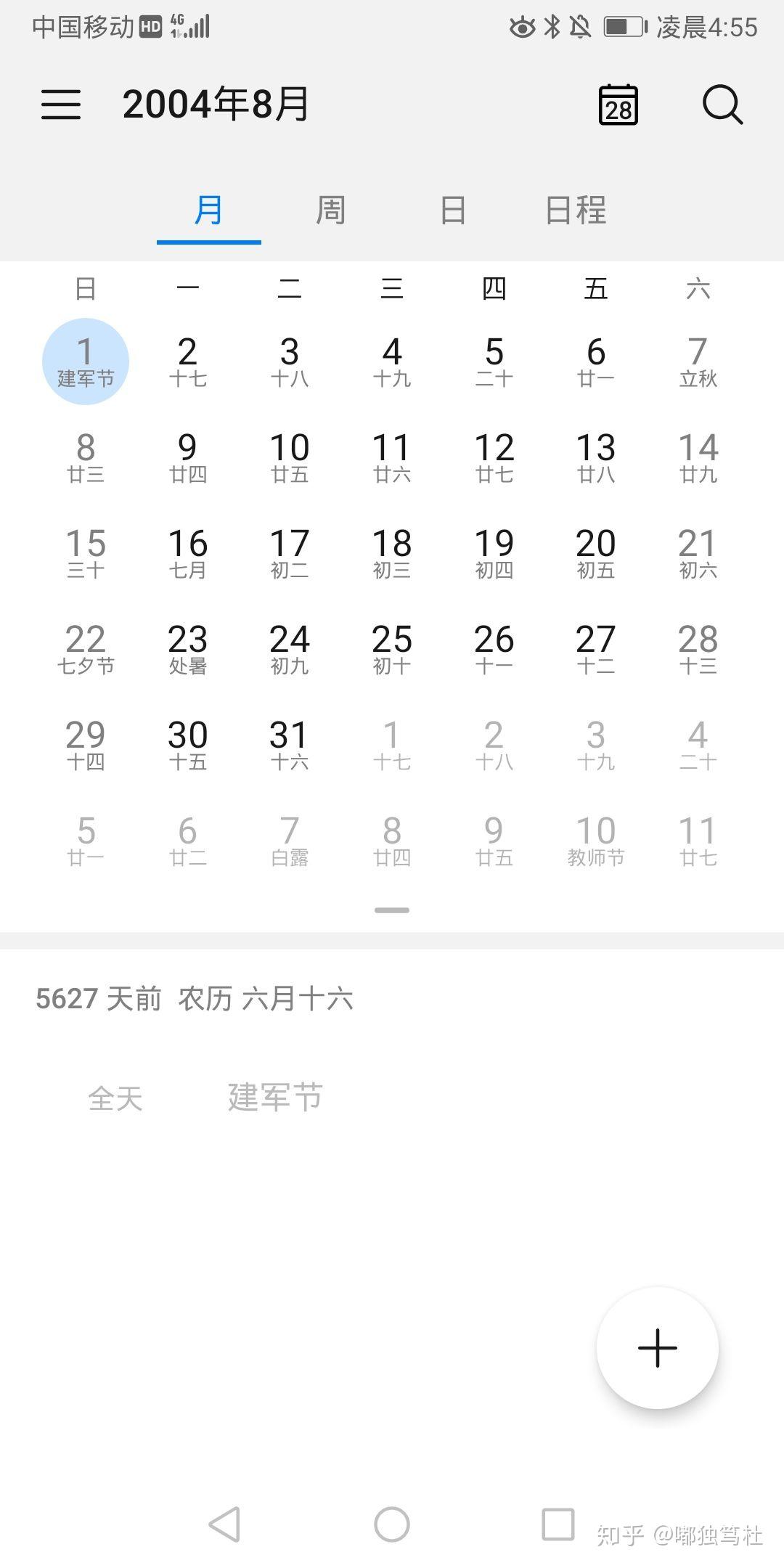The width and height of the screenshot is (784, 1568).
Task: Switch to the 日程 schedule view tab
Action: (575, 211)
